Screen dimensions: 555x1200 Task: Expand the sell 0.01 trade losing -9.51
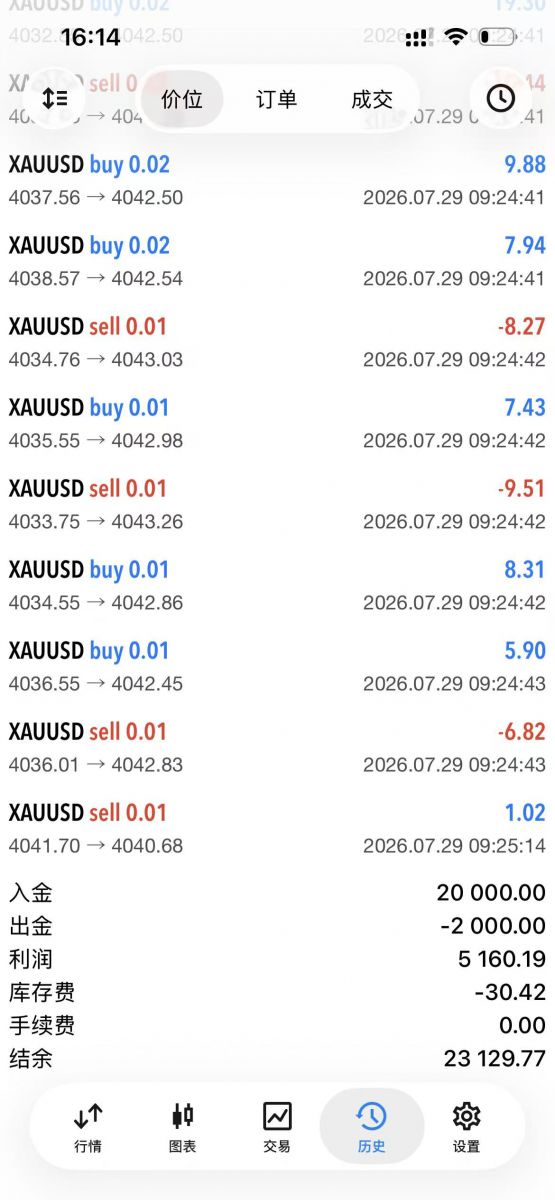(x=277, y=504)
